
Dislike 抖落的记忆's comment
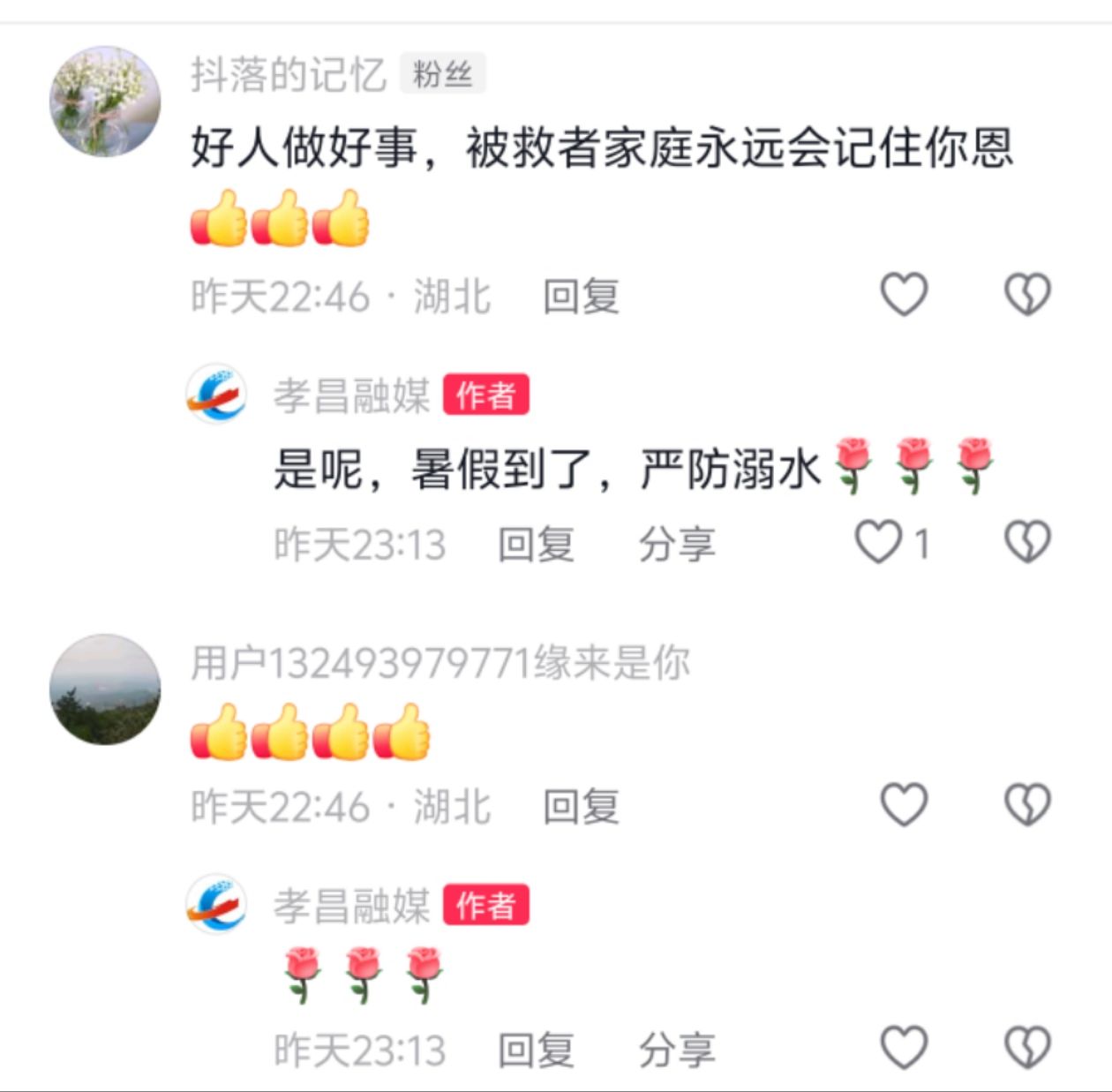tap(1027, 295)
